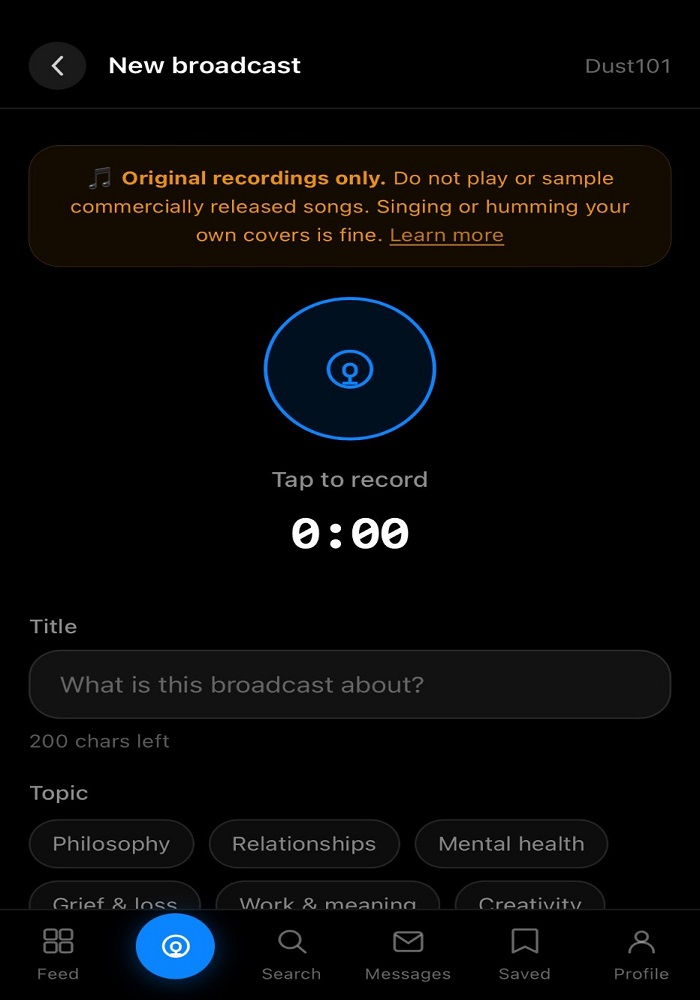Focus the broadcast title field
This screenshot has height=1000, width=700.
tap(350, 685)
